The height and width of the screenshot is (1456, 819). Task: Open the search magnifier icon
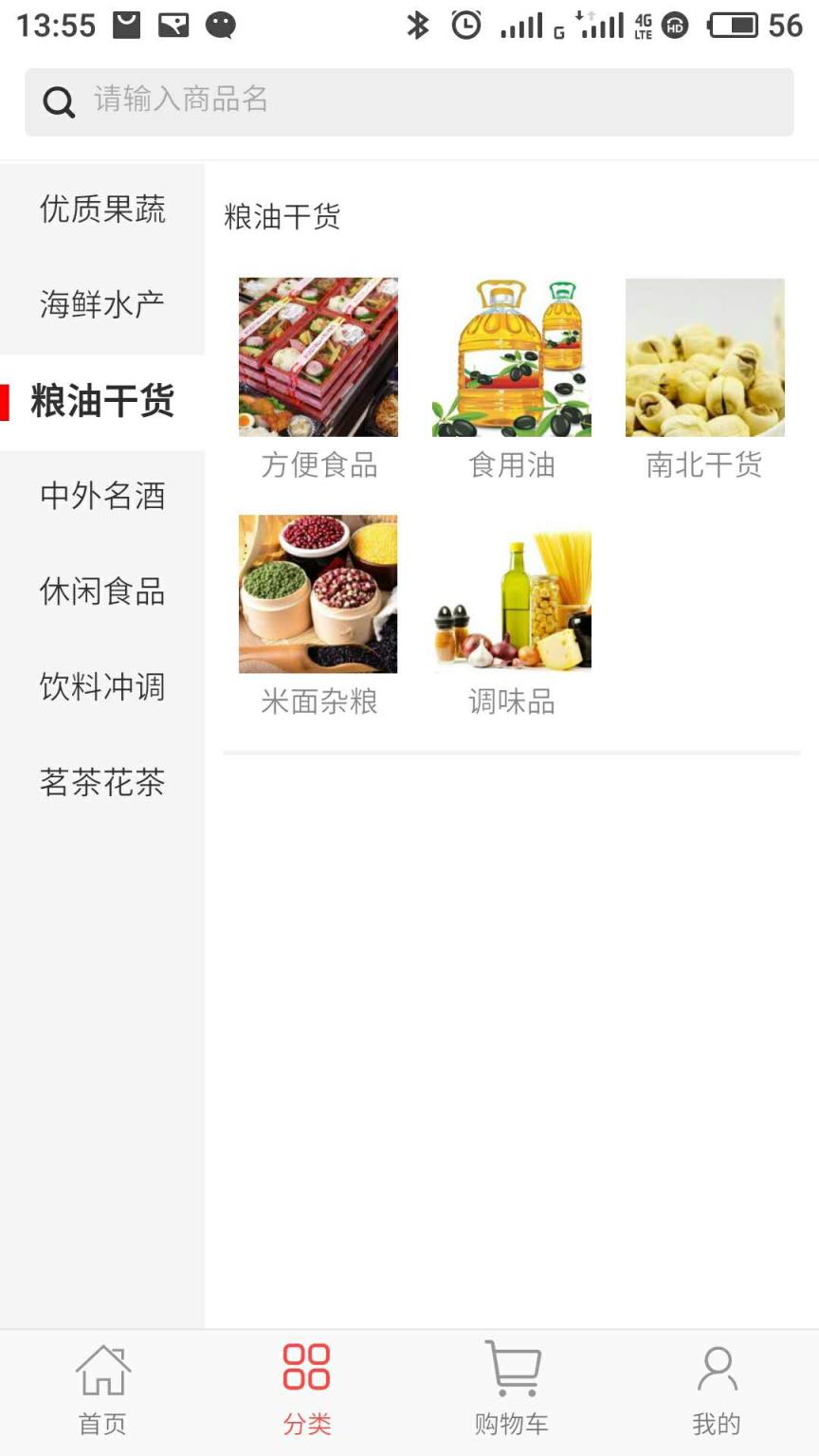pos(57,100)
